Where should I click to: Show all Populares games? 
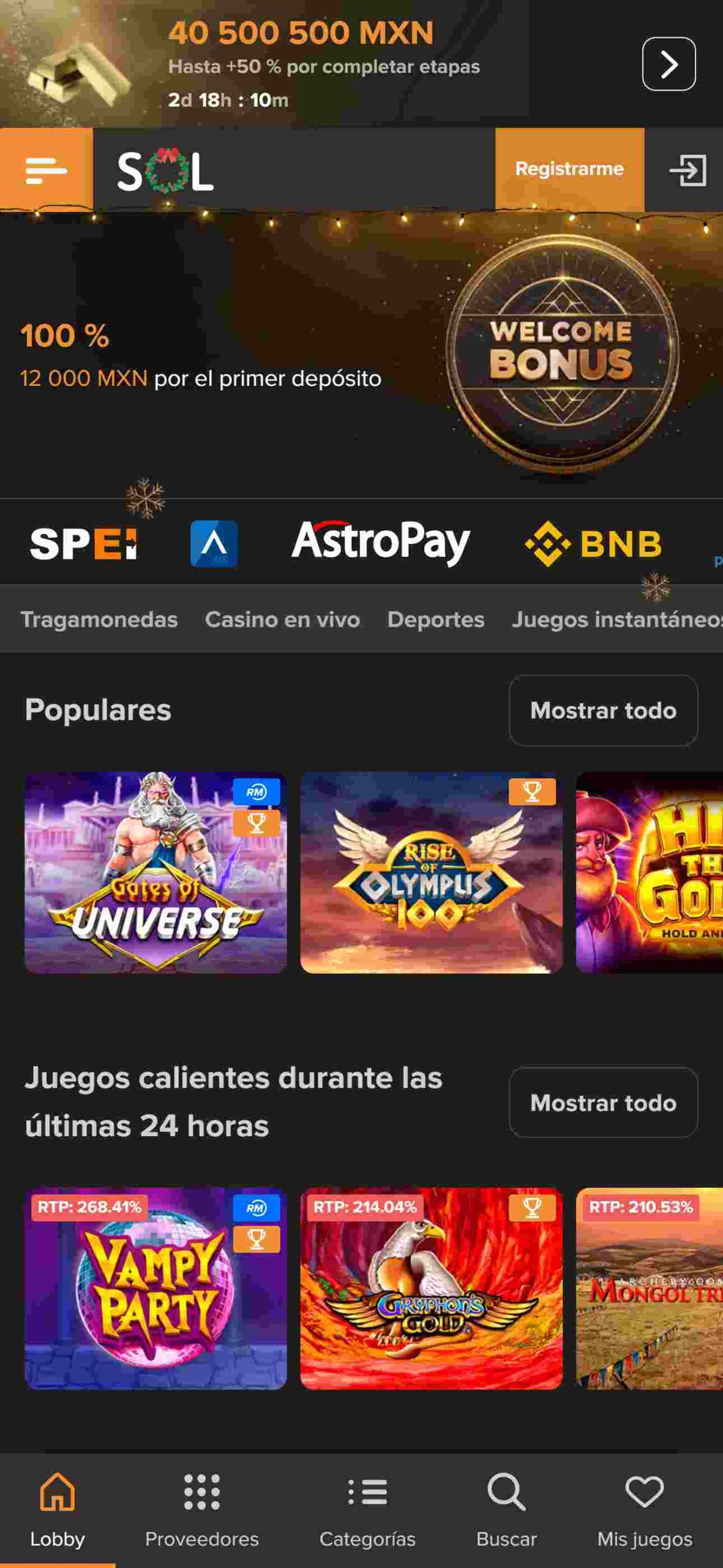603,710
